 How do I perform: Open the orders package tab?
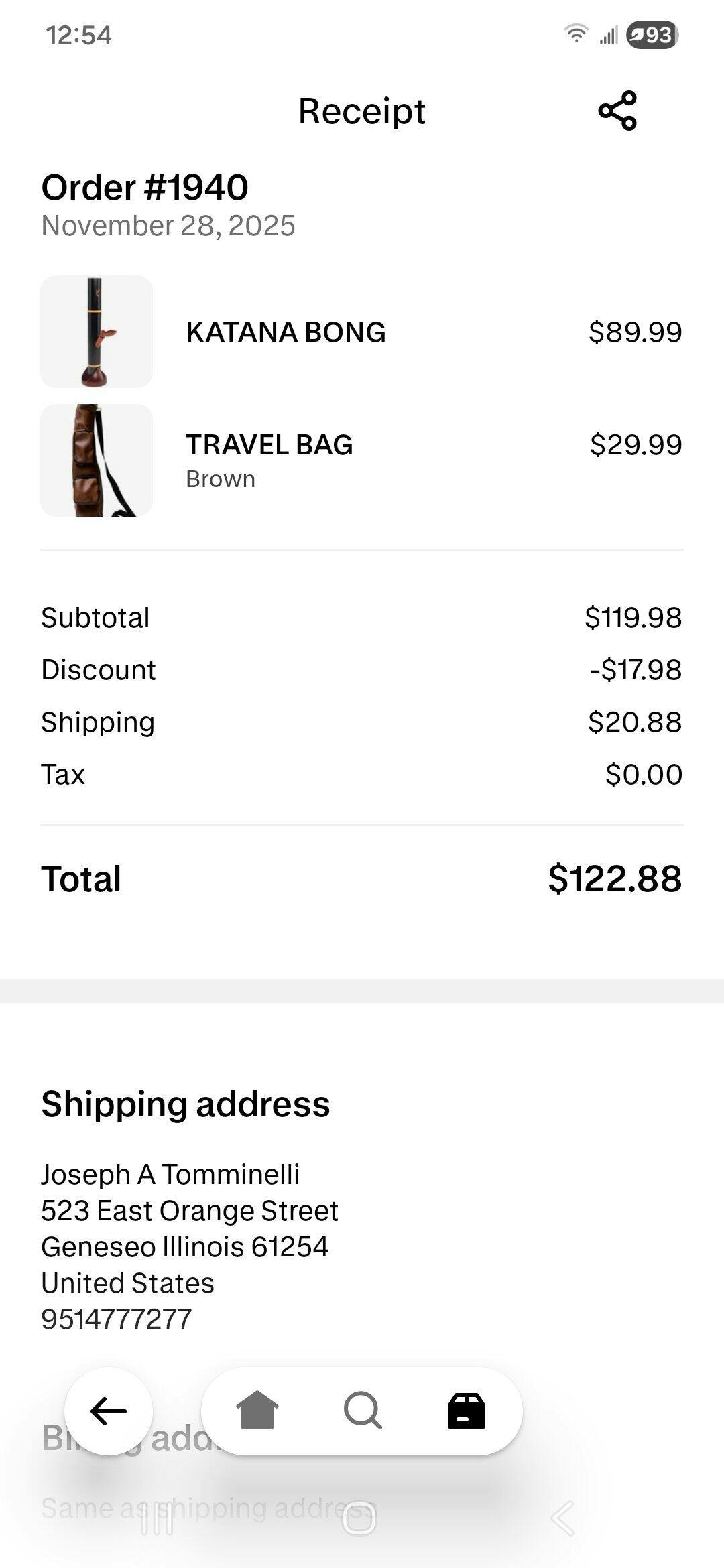pos(467,1411)
